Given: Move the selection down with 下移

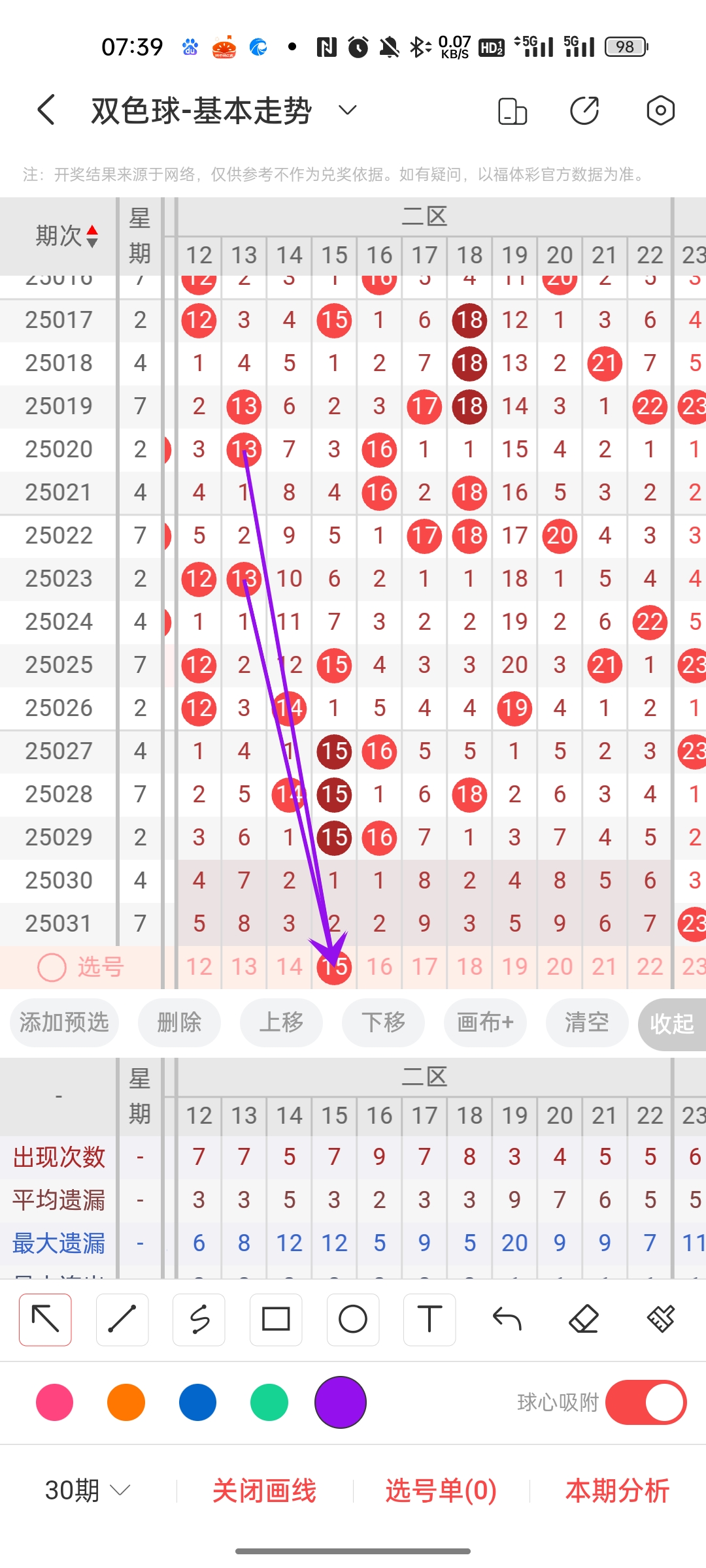Looking at the screenshot, I should click(x=383, y=1022).
